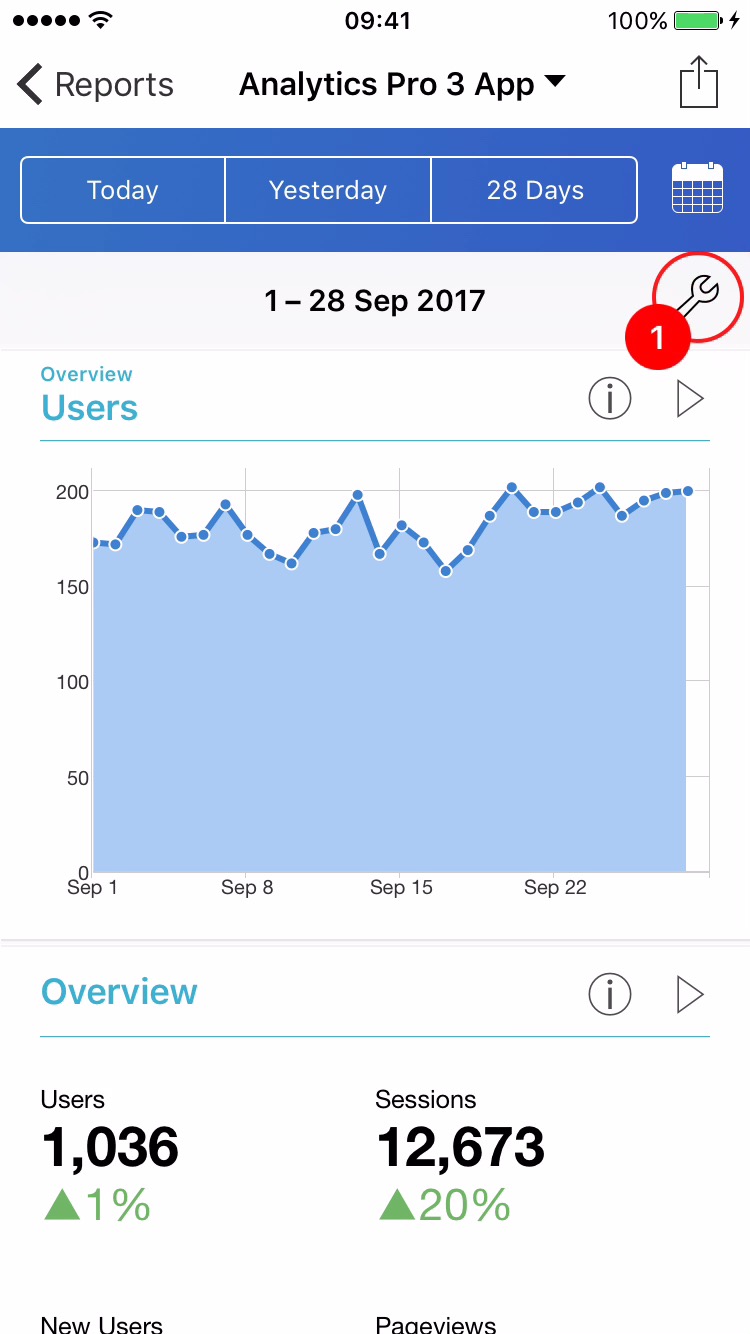The height and width of the screenshot is (1334, 750).
Task: Open the wrench settings tool
Action: click(698, 297)
